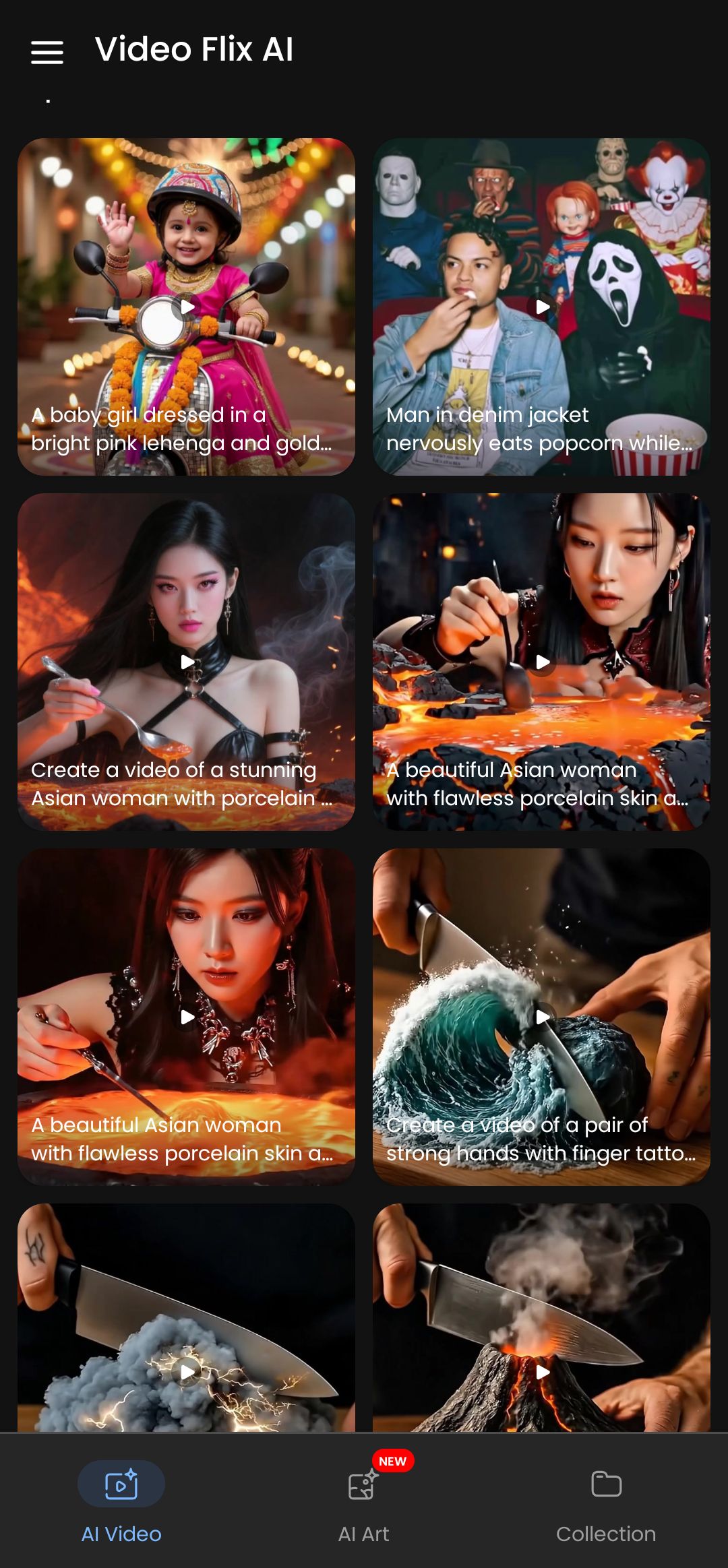The width and height of the screenshot is (728, 1568).
Task: Open the strong hands with finger tattoo video
Action: (541, 1017)
